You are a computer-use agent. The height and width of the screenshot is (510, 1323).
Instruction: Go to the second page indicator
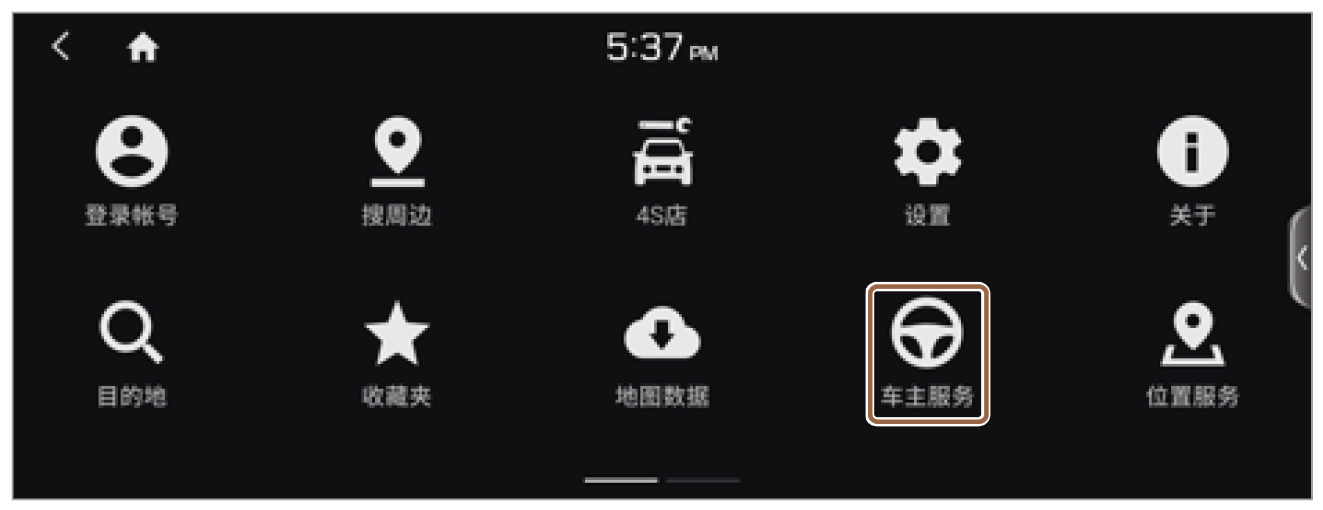pyautogui.click(x=703, y=481)
